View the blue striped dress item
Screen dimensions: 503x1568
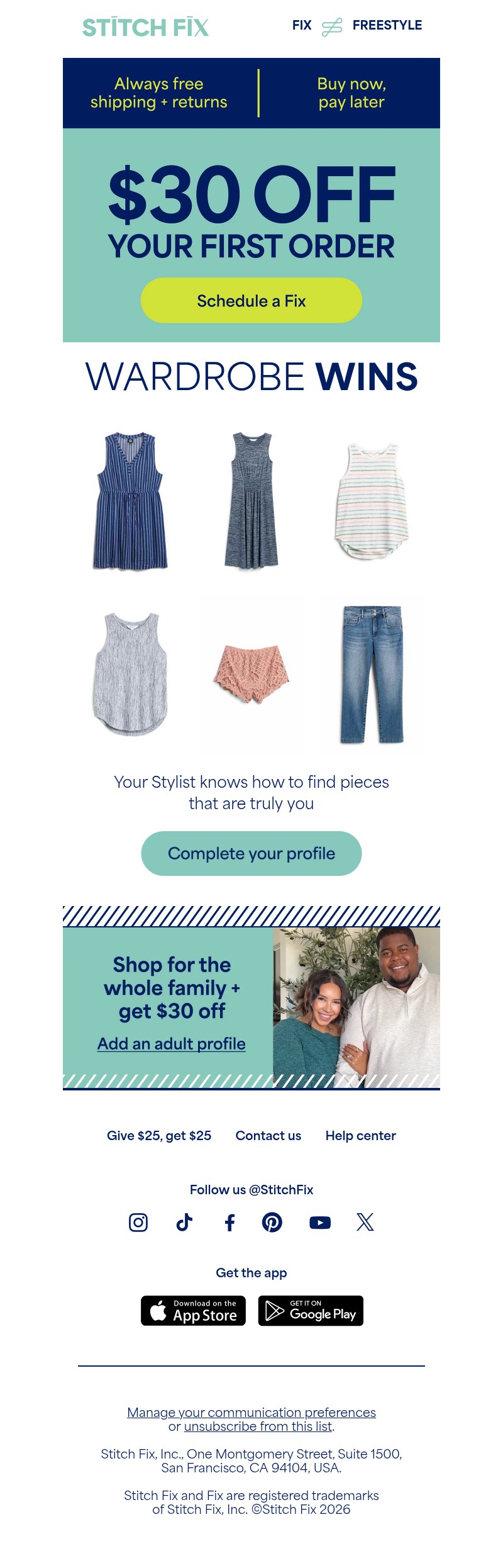click(x=131, y=501)
